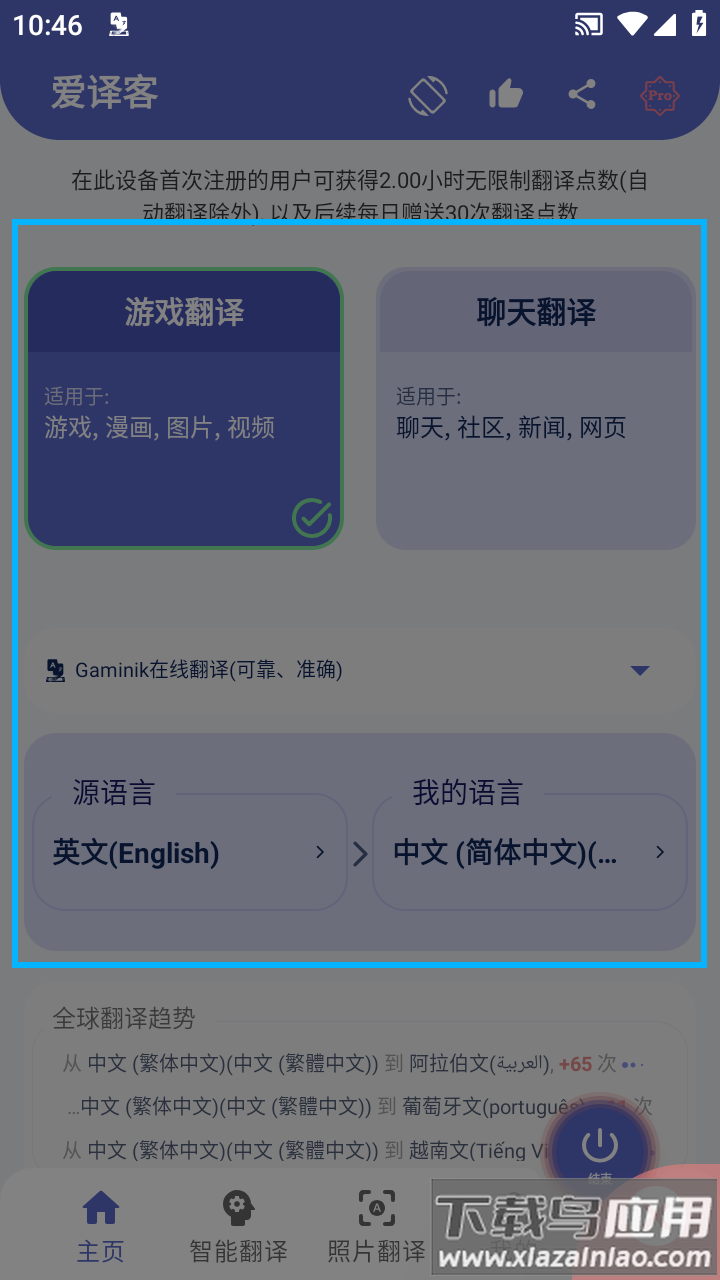Viewport: 720px width, 1280px height.
Task: Toggle the screen rotation icon
Action: 428,96
